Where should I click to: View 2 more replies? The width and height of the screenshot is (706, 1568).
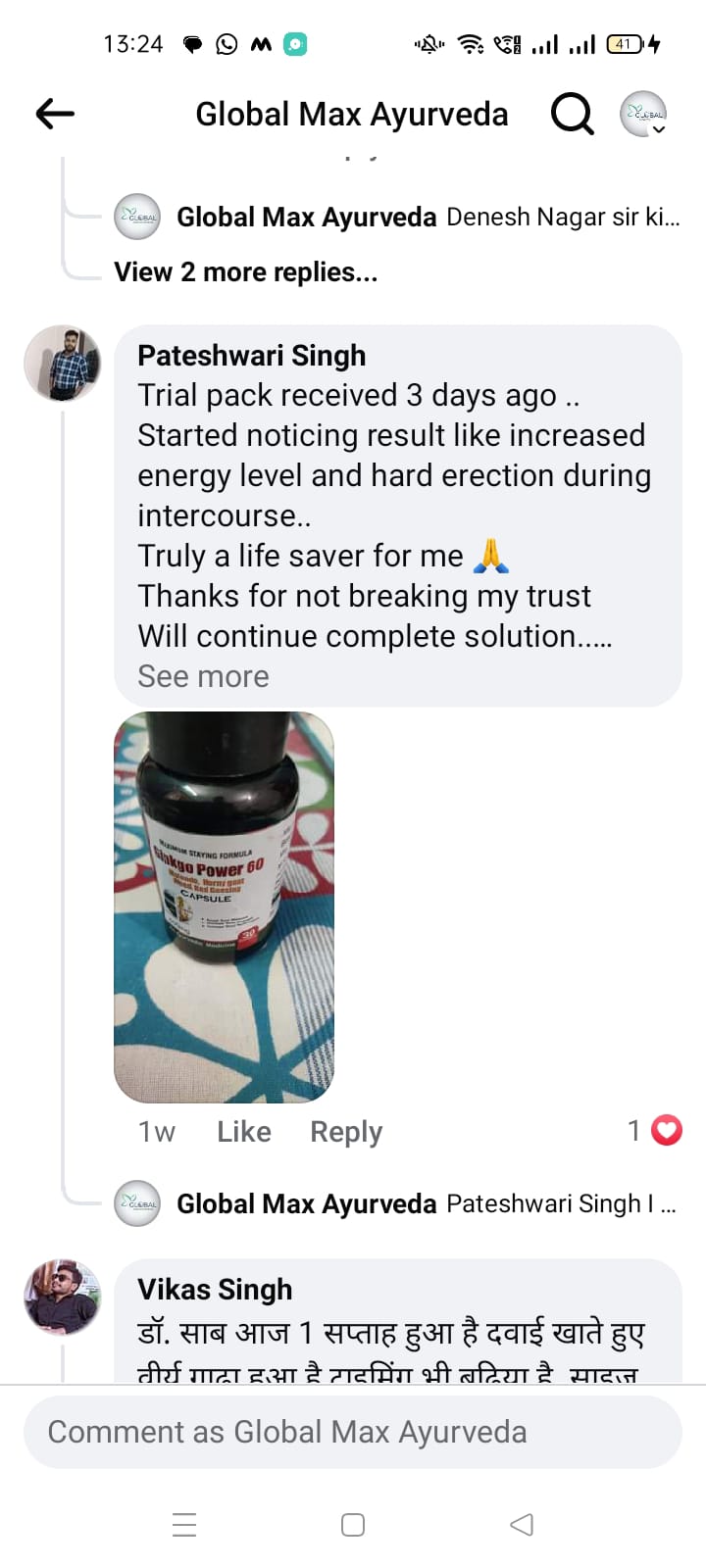(x=245, y=271)
